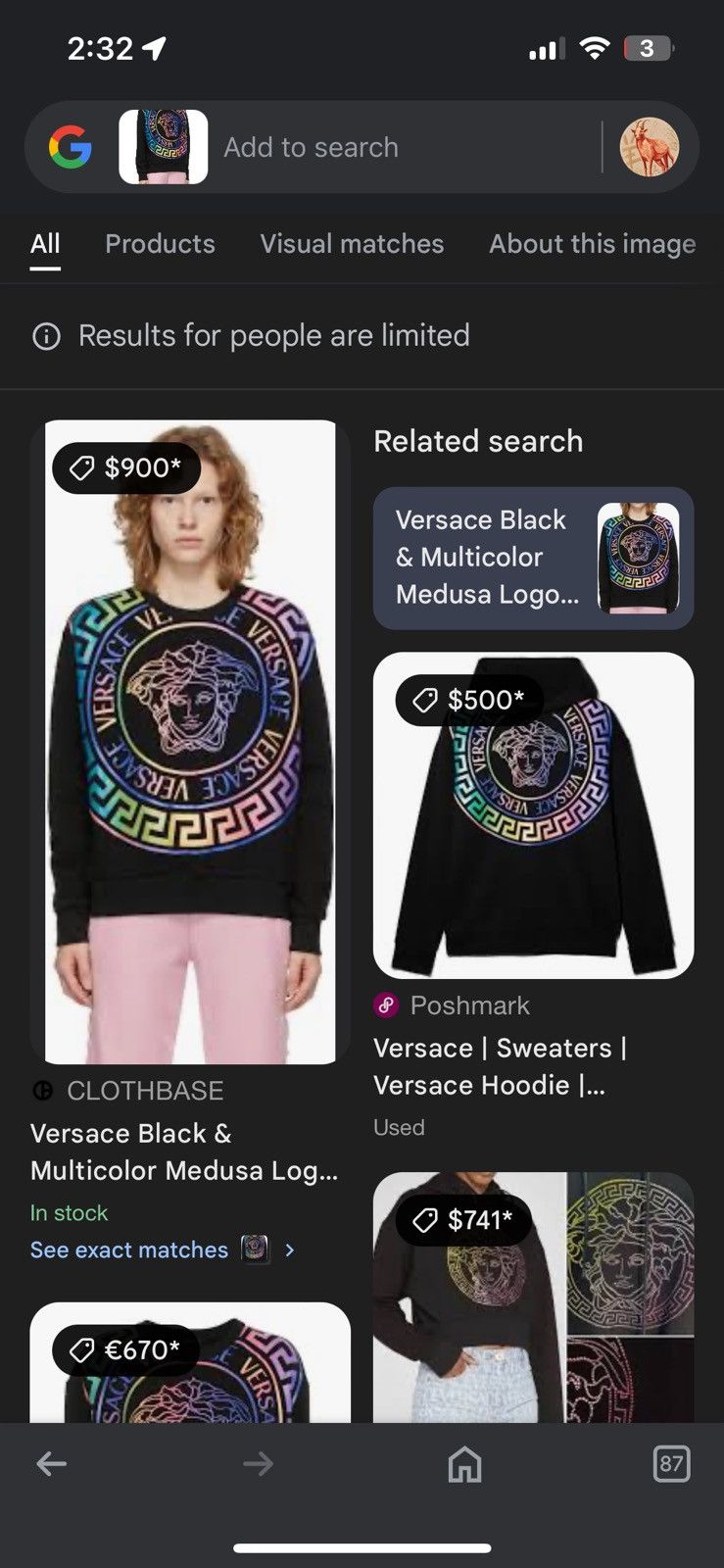The width and height of the screenshot is (724, 1568).
Task: Go to the browser home page
Action: (464, 1464)
